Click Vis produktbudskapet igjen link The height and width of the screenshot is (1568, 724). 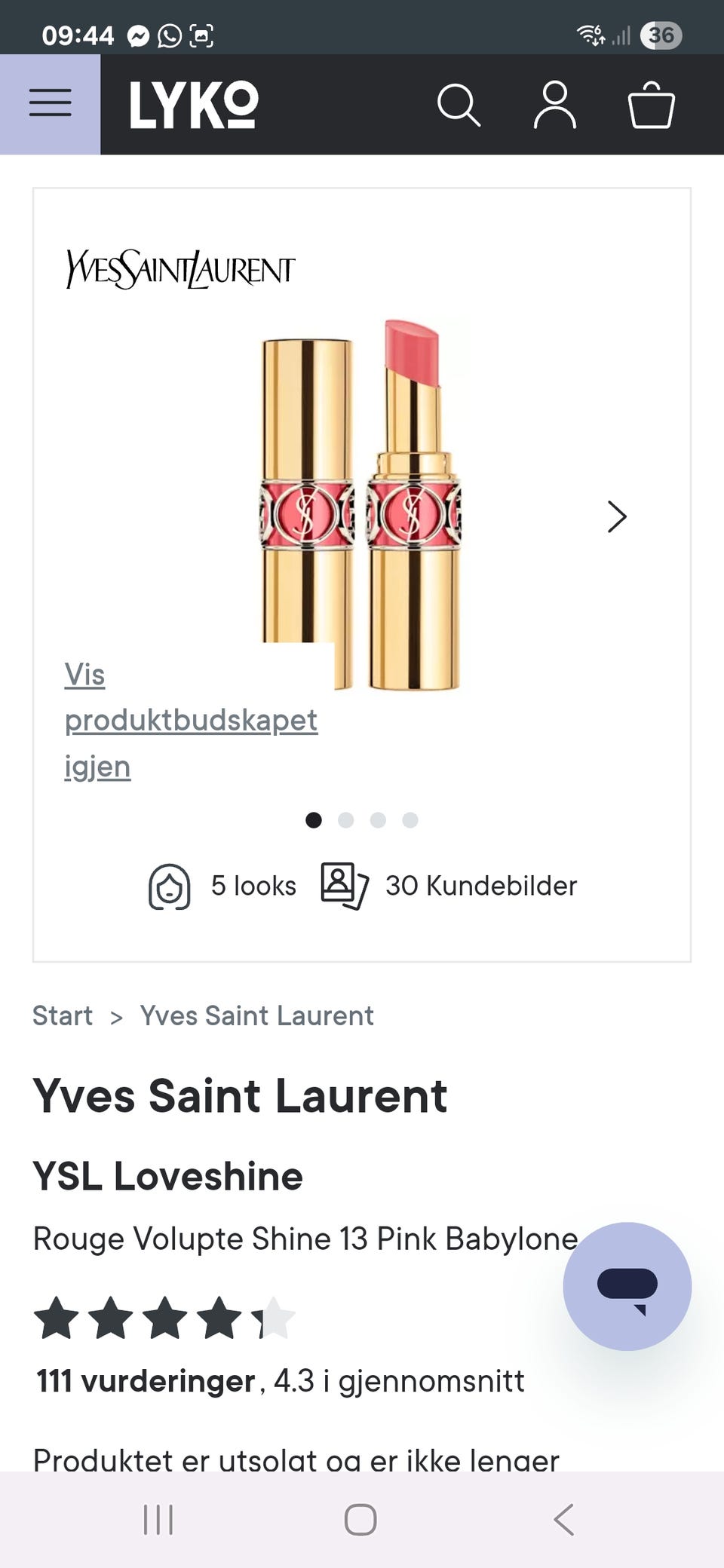pyautogui.click(x=191, y=720)
